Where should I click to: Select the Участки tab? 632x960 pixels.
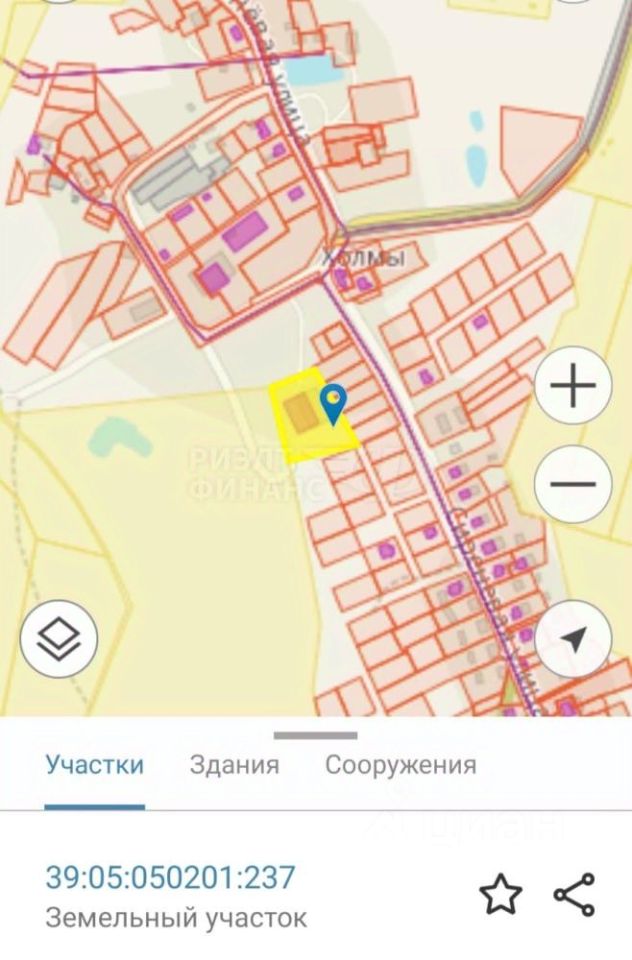pos(94,766)
